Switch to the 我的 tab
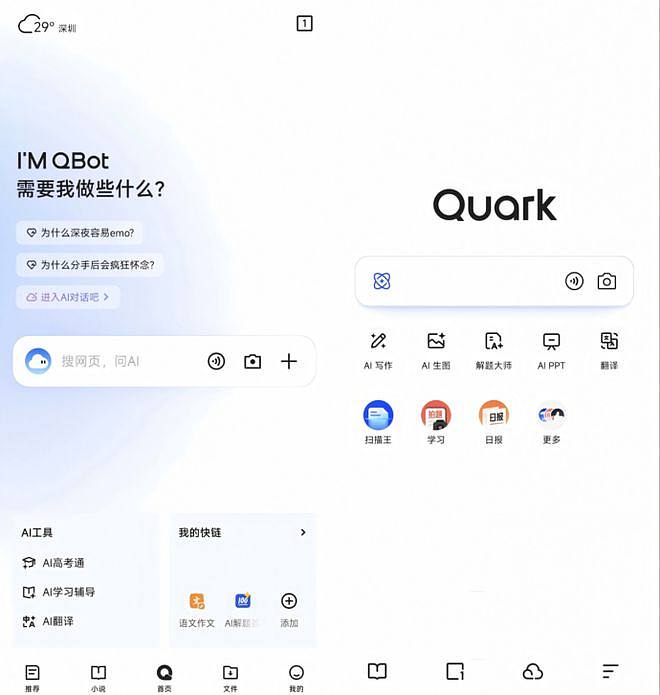This screenshot has height=695, width=660. 296,677
